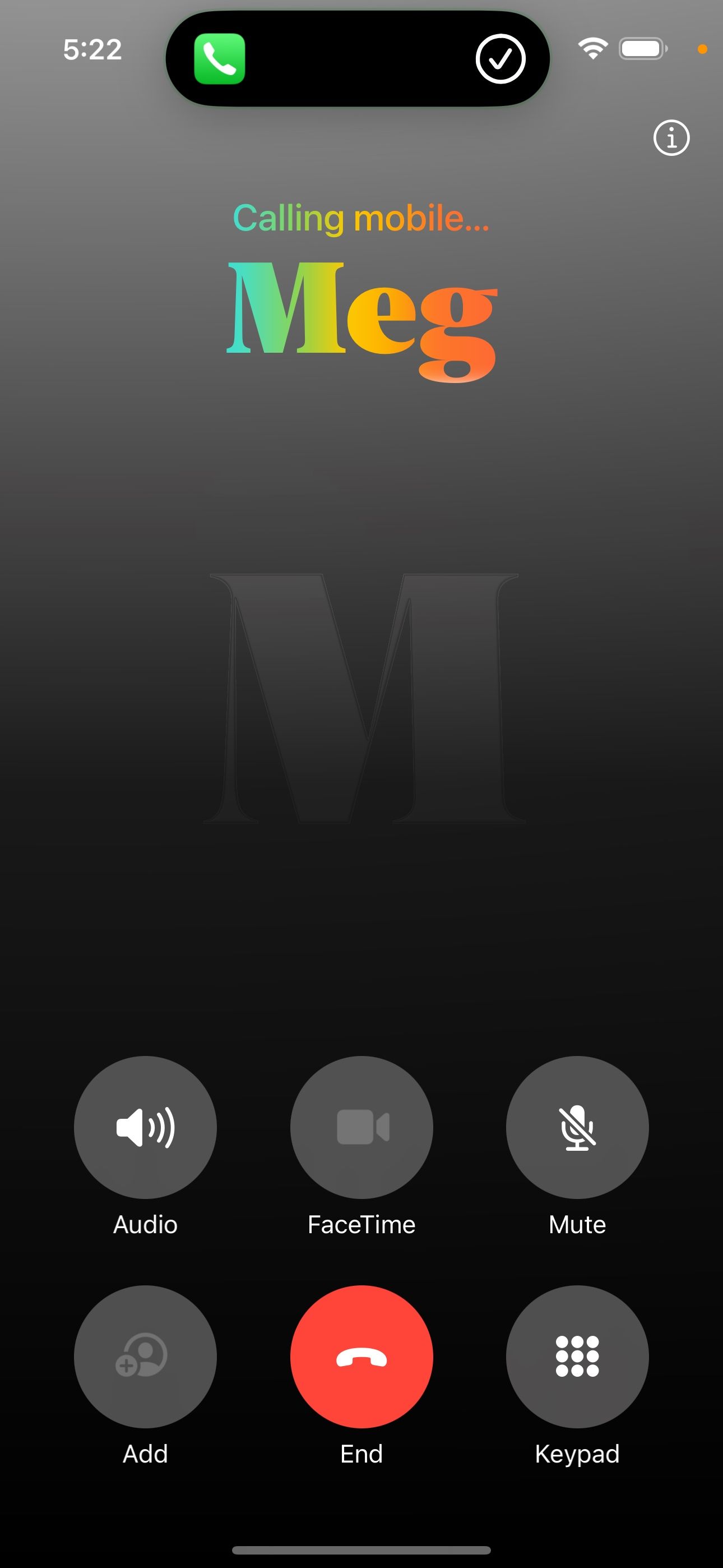Open the call info icon
This screenshot has width=723, height=1568.
[x=671, y=138]
